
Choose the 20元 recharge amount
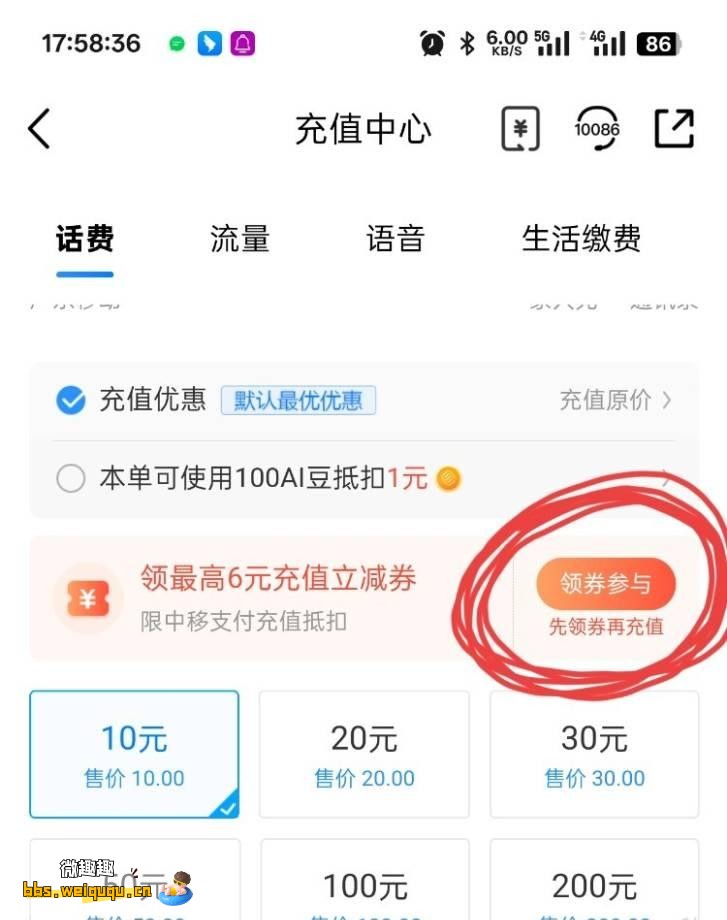364,754
